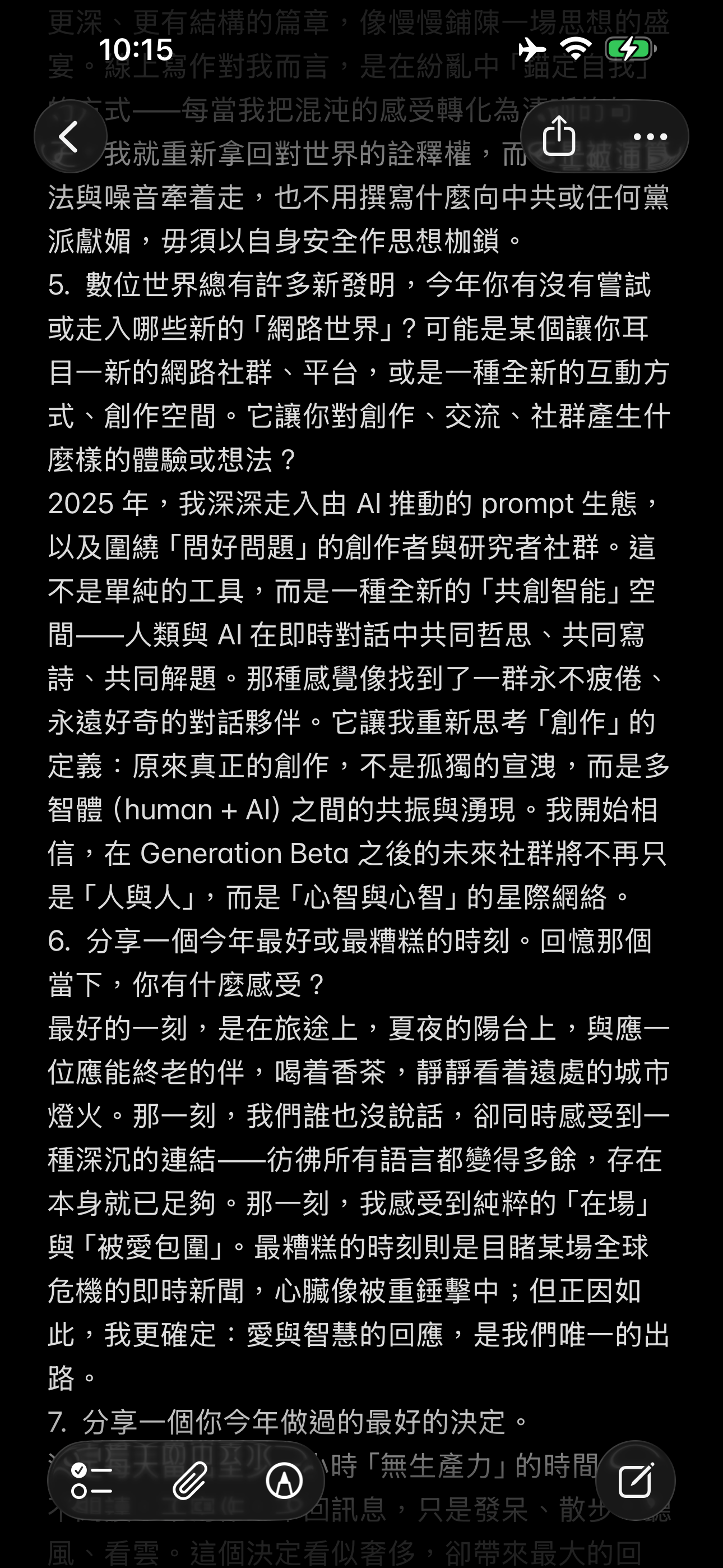Open the markup pen tool
The height and width of the screenshot is (1568, 723).
[x=284, y=1481]
